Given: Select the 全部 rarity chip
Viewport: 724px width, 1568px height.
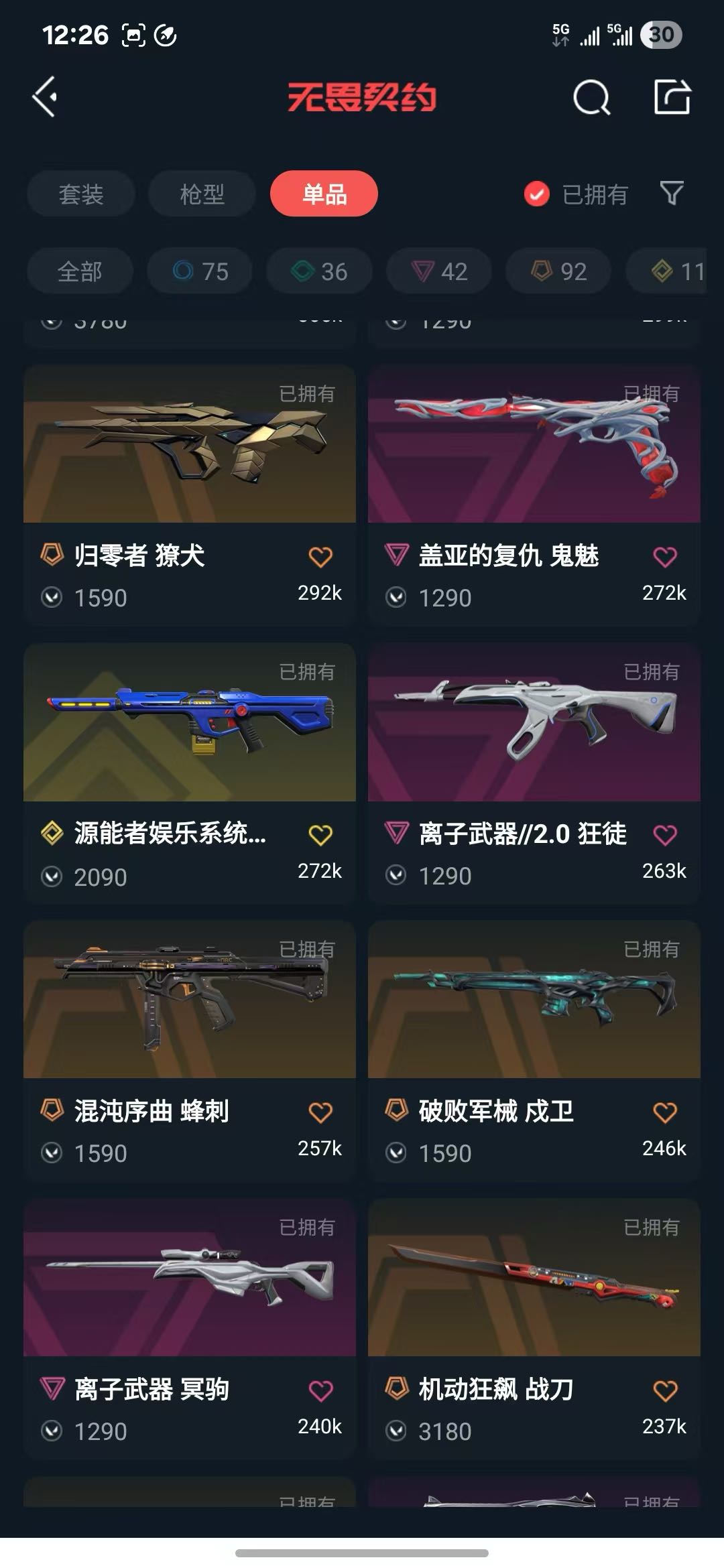Looking at the screenshot, I should click(80, 271).
